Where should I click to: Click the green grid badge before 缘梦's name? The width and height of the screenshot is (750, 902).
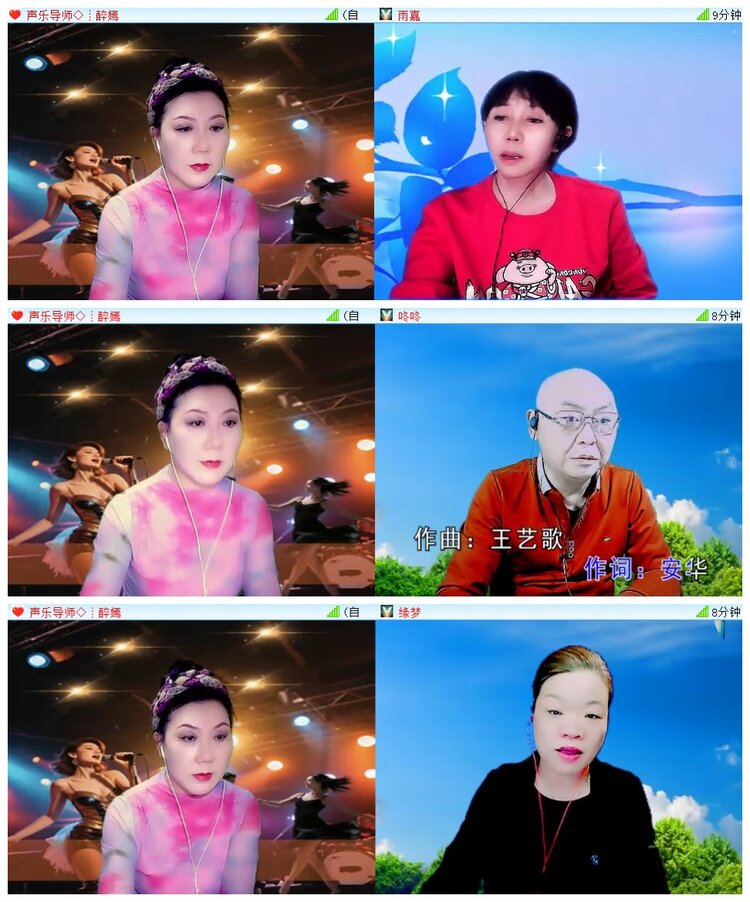(x=383, y=612)
